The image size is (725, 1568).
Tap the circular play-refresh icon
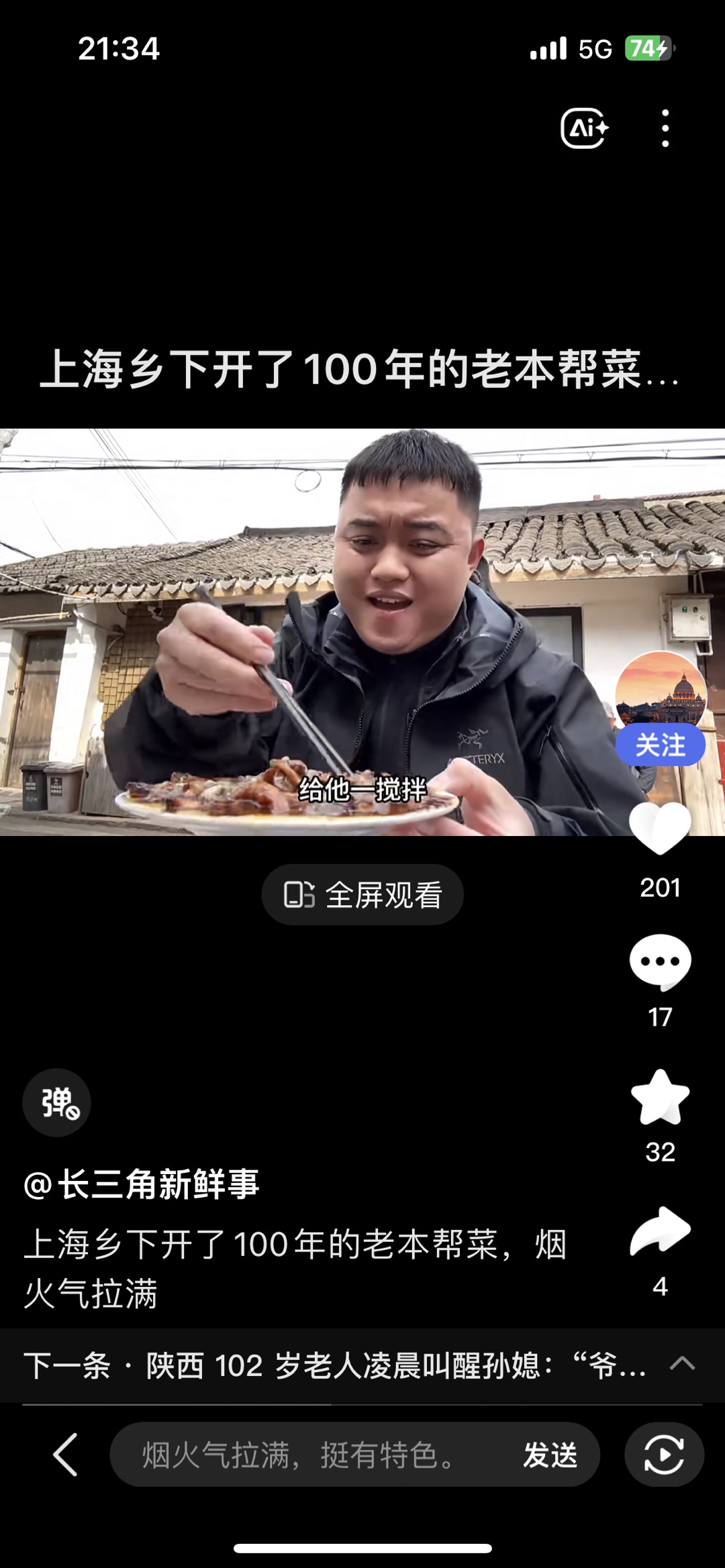pyautogui.click(x=664, y=1455)
